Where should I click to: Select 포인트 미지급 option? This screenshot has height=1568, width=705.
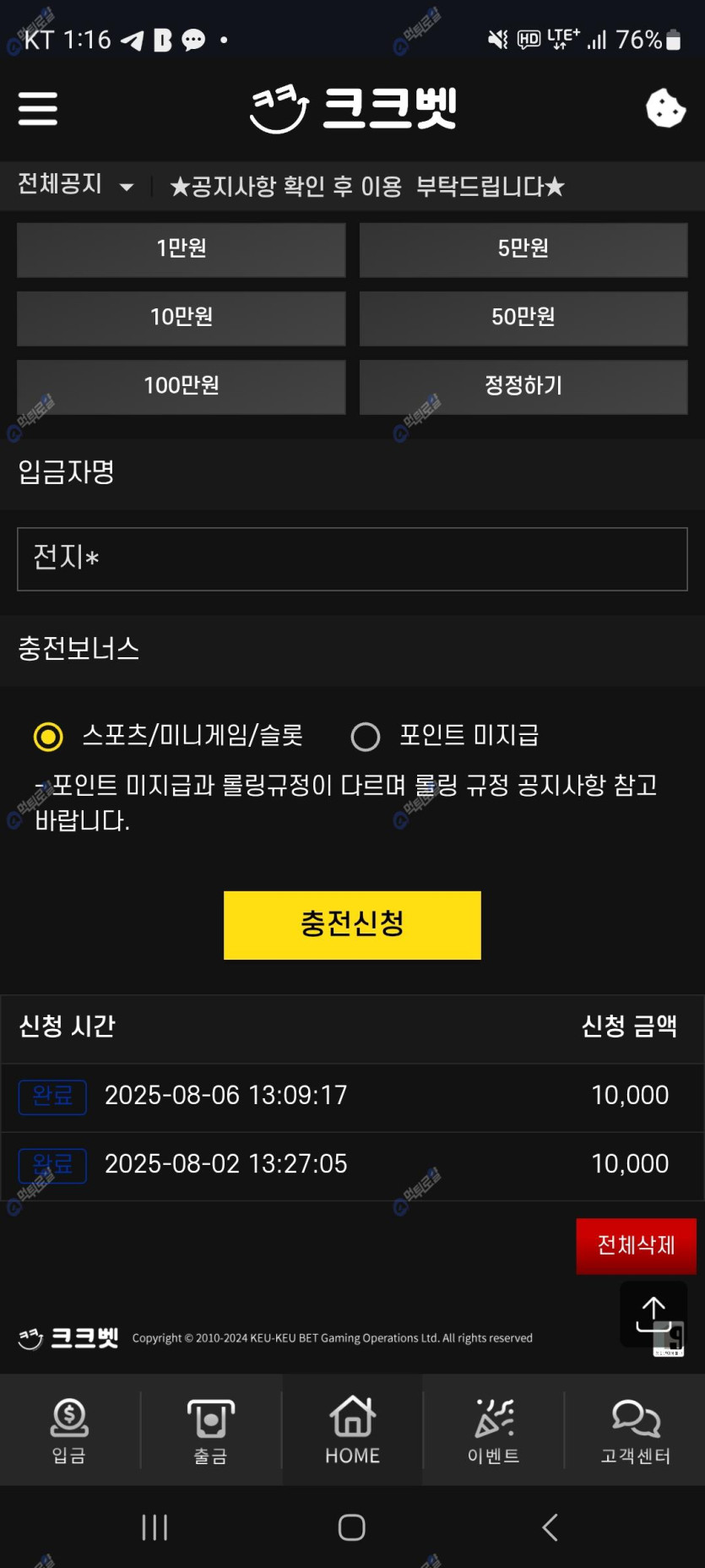coord(366,737)
